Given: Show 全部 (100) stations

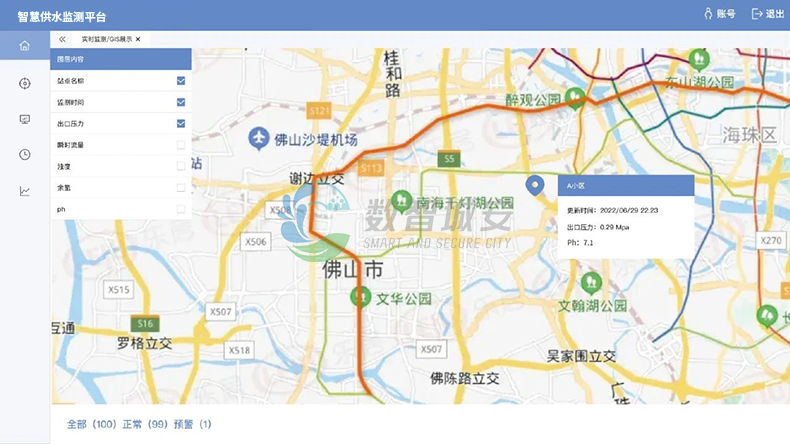Looking at the screenshot, I should click(92, 424).
